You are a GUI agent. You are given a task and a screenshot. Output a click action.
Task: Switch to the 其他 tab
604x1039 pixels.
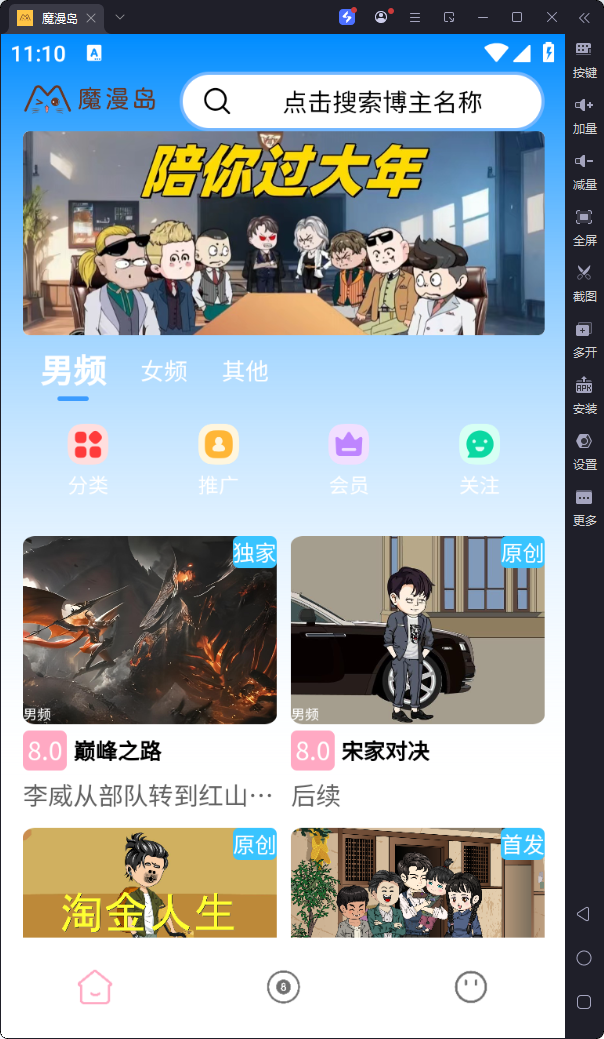[245, 371]
